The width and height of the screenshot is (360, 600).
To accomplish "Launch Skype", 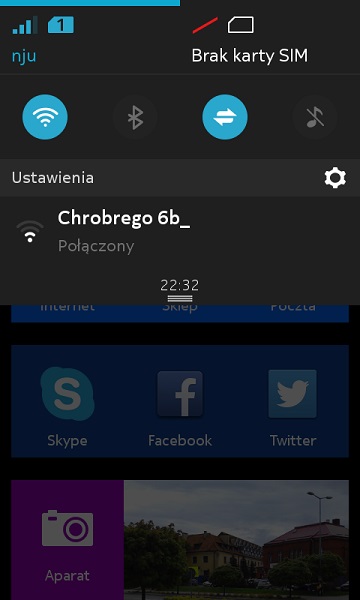I will coord(67,406).
